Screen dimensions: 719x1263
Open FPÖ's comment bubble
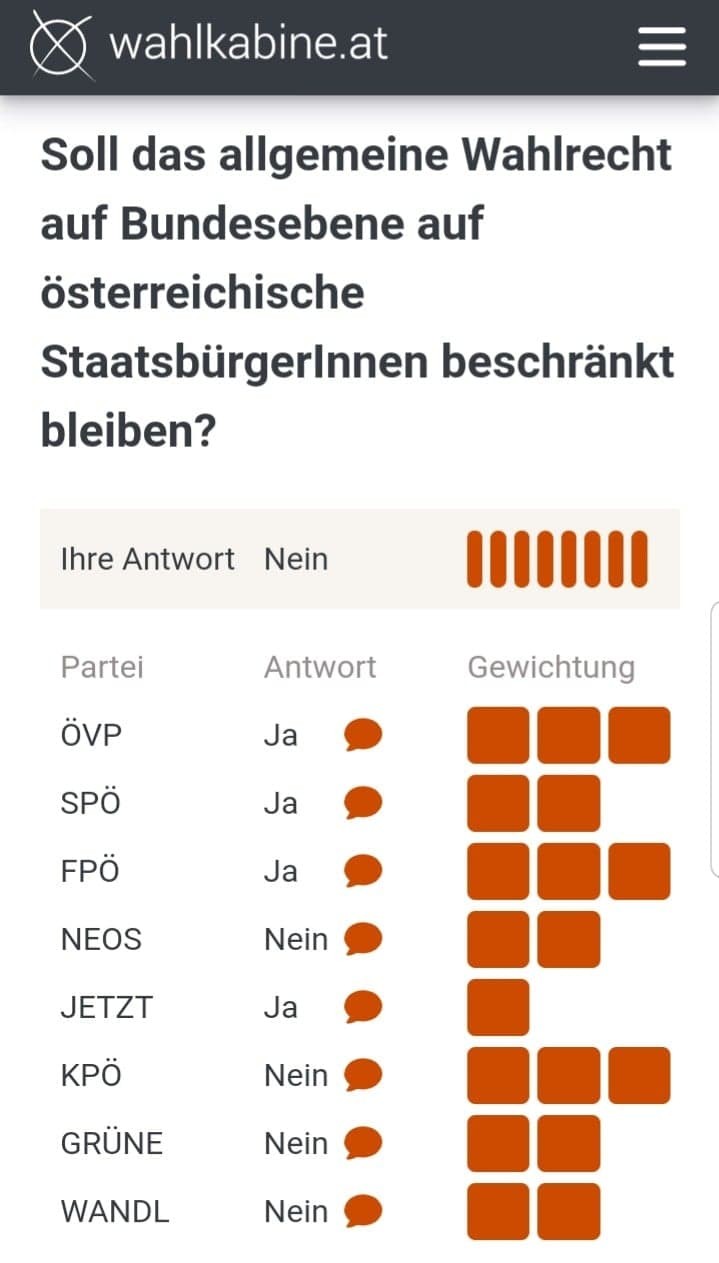(x=363, y=871)
